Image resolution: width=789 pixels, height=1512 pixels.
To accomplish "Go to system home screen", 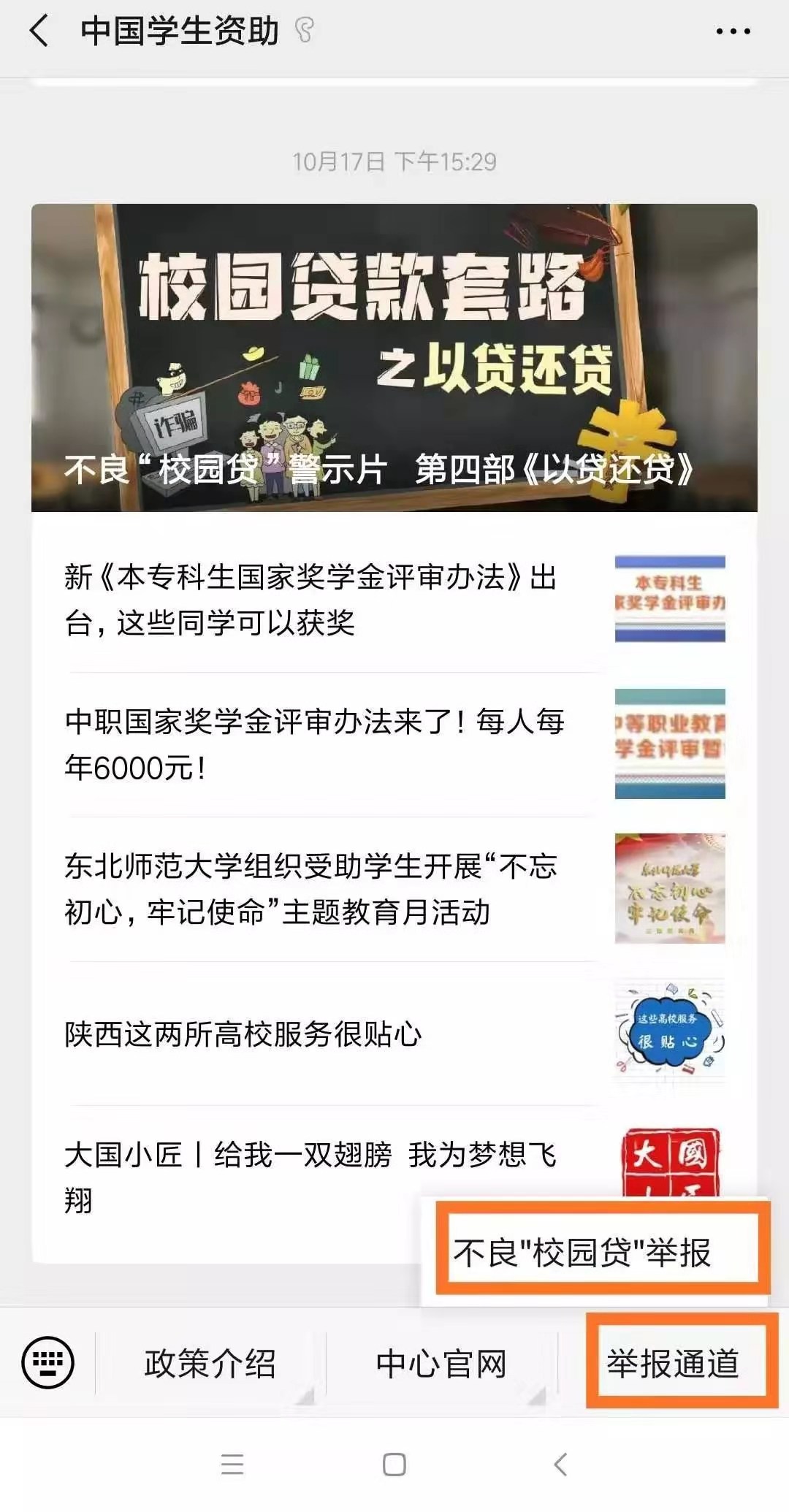I will [394, 1464].
